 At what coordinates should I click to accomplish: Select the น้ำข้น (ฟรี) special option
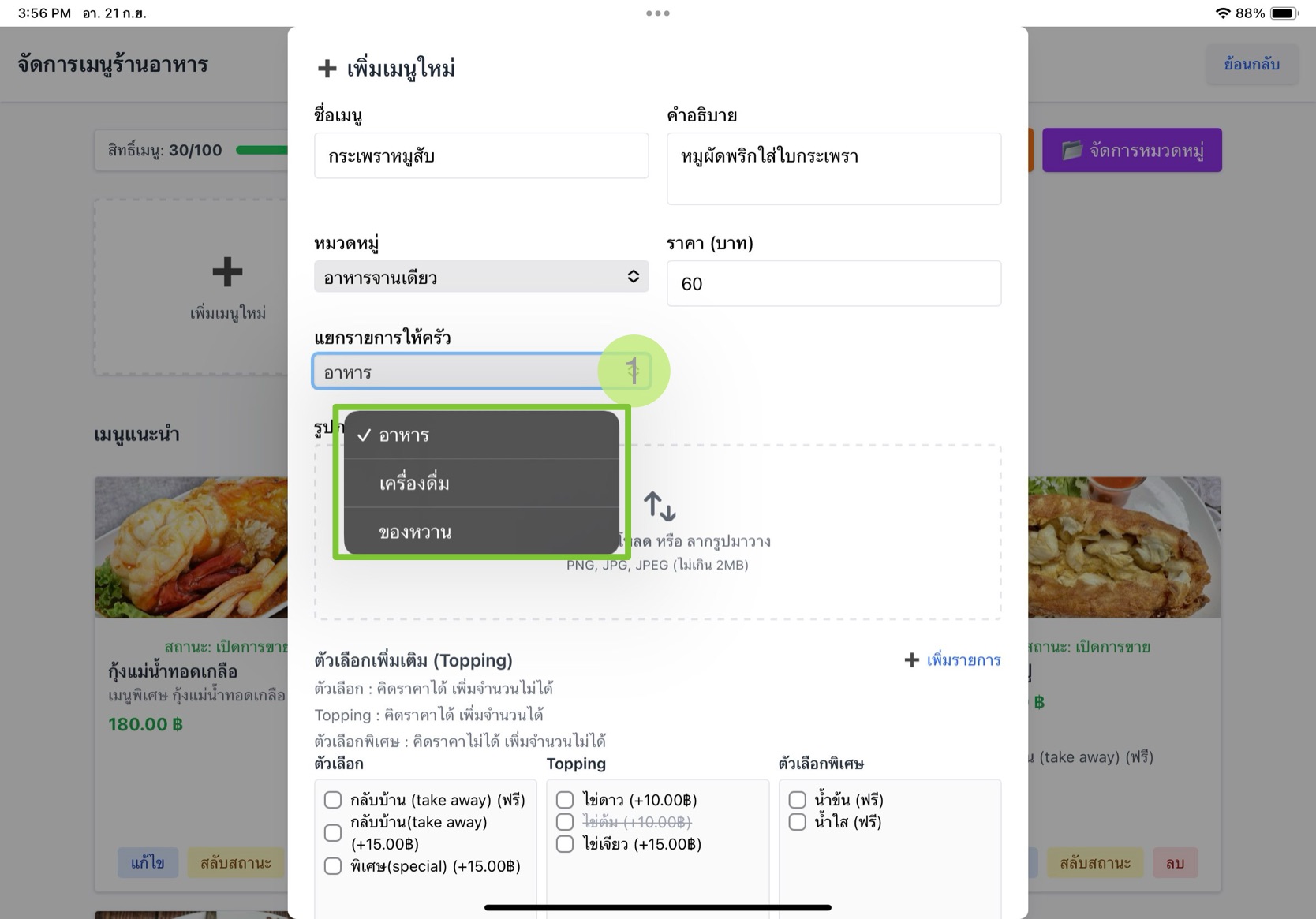798,800
